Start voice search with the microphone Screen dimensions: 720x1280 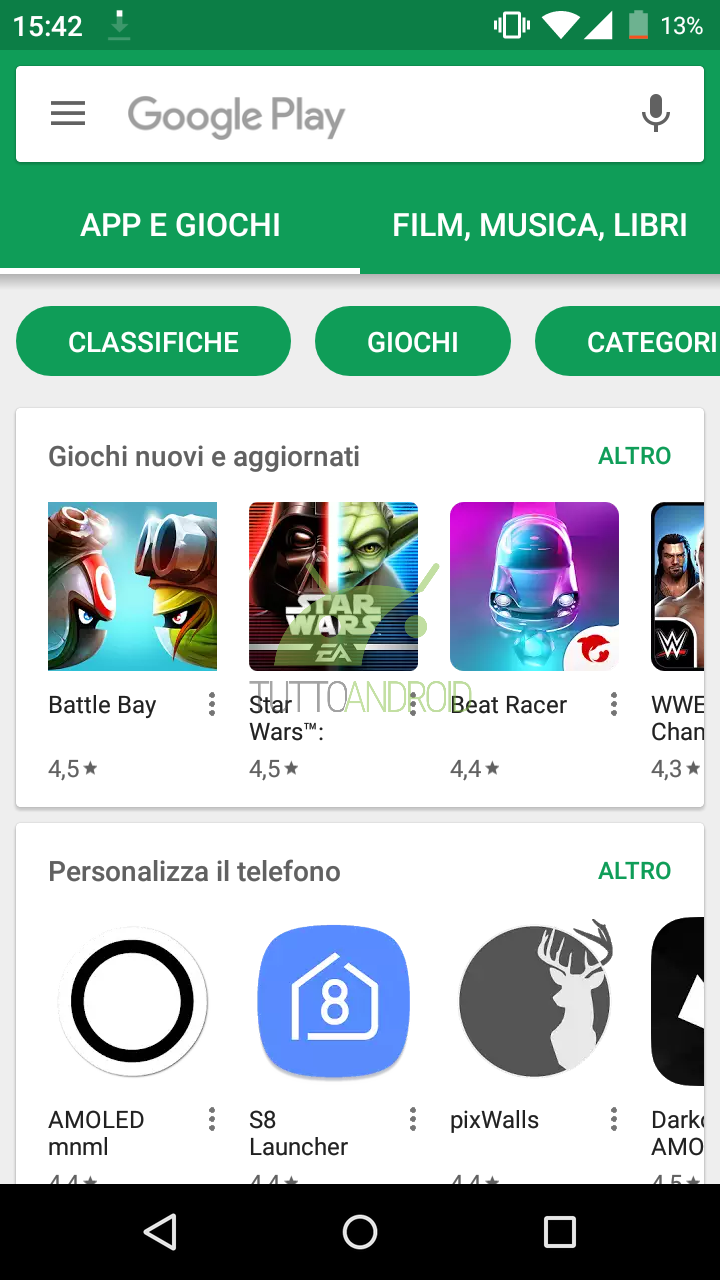[x=656, y=114]
